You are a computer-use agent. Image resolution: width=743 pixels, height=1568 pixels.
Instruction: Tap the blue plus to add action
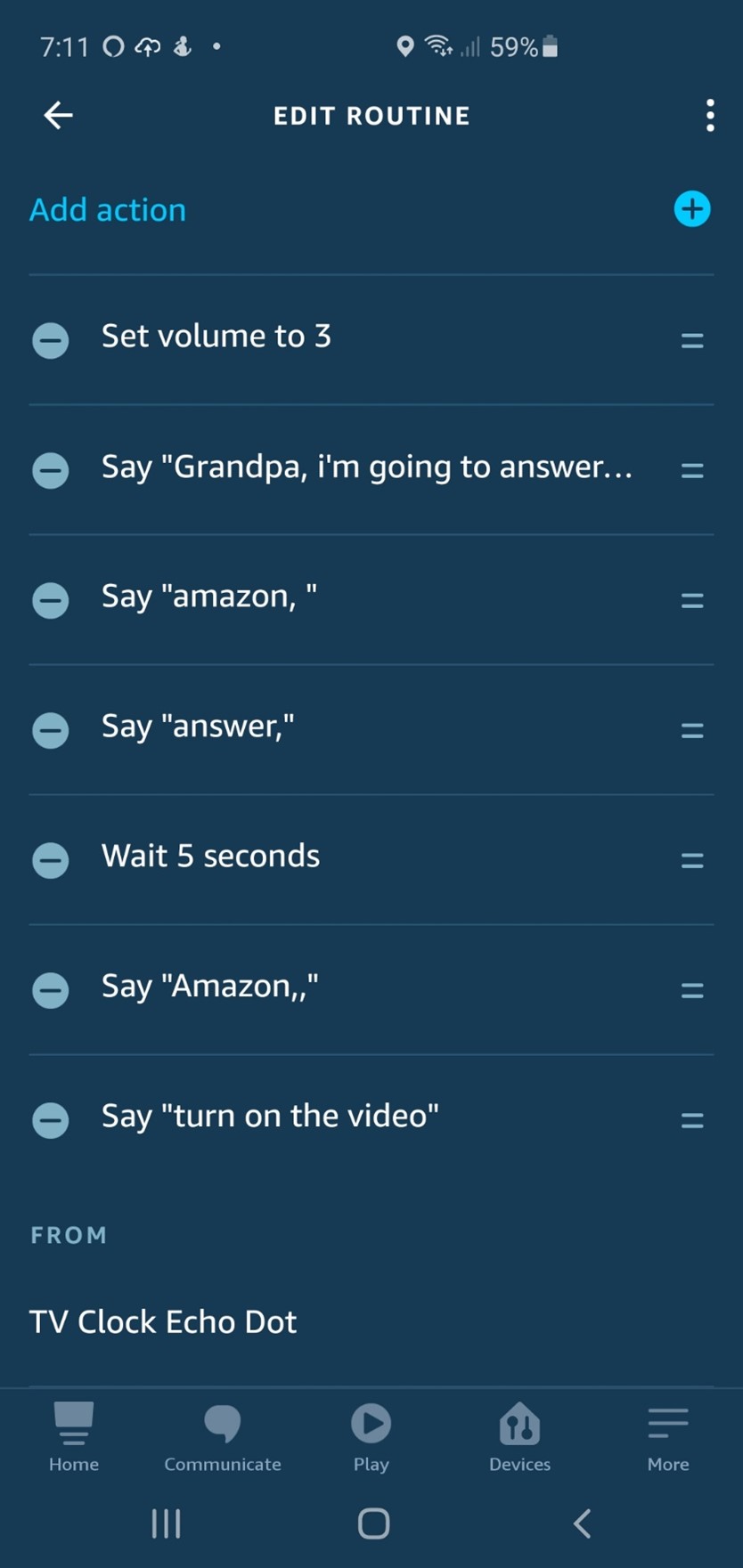pos(692,209)
